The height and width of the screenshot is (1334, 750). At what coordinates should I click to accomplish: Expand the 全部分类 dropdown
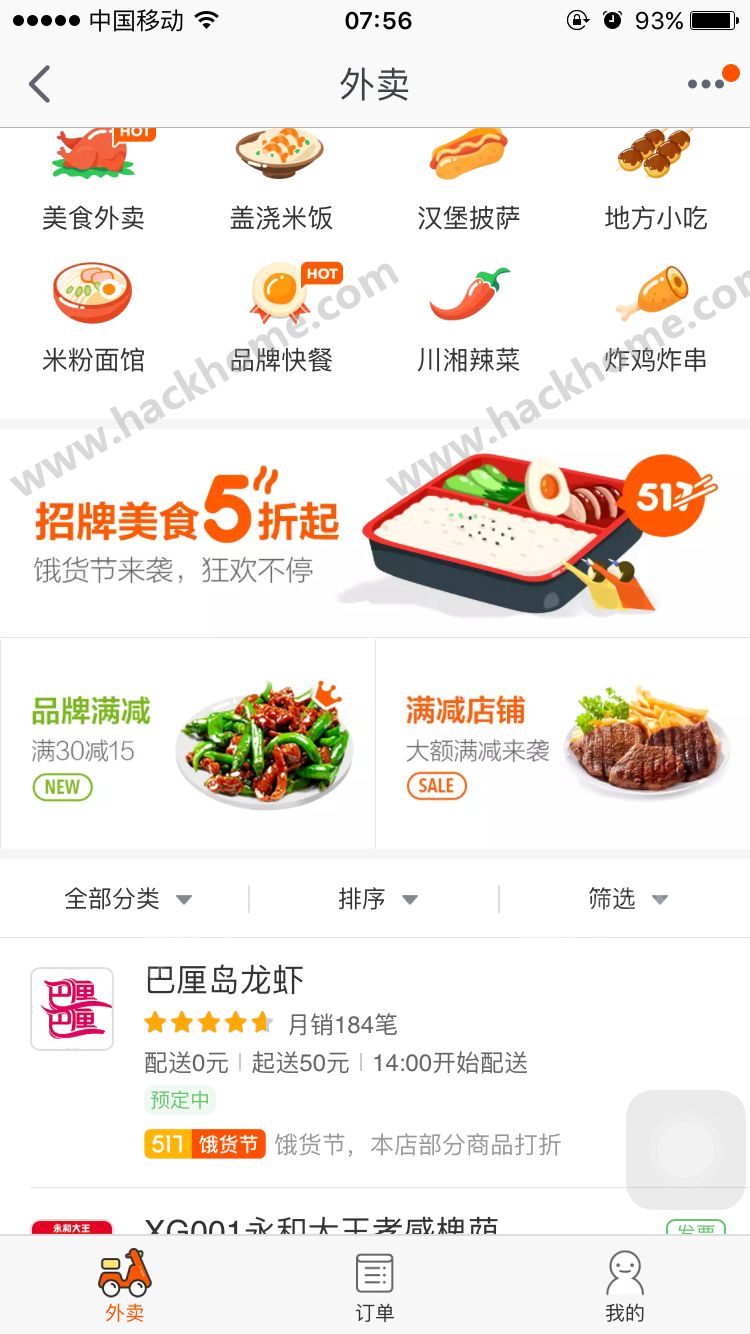[127, 899]
